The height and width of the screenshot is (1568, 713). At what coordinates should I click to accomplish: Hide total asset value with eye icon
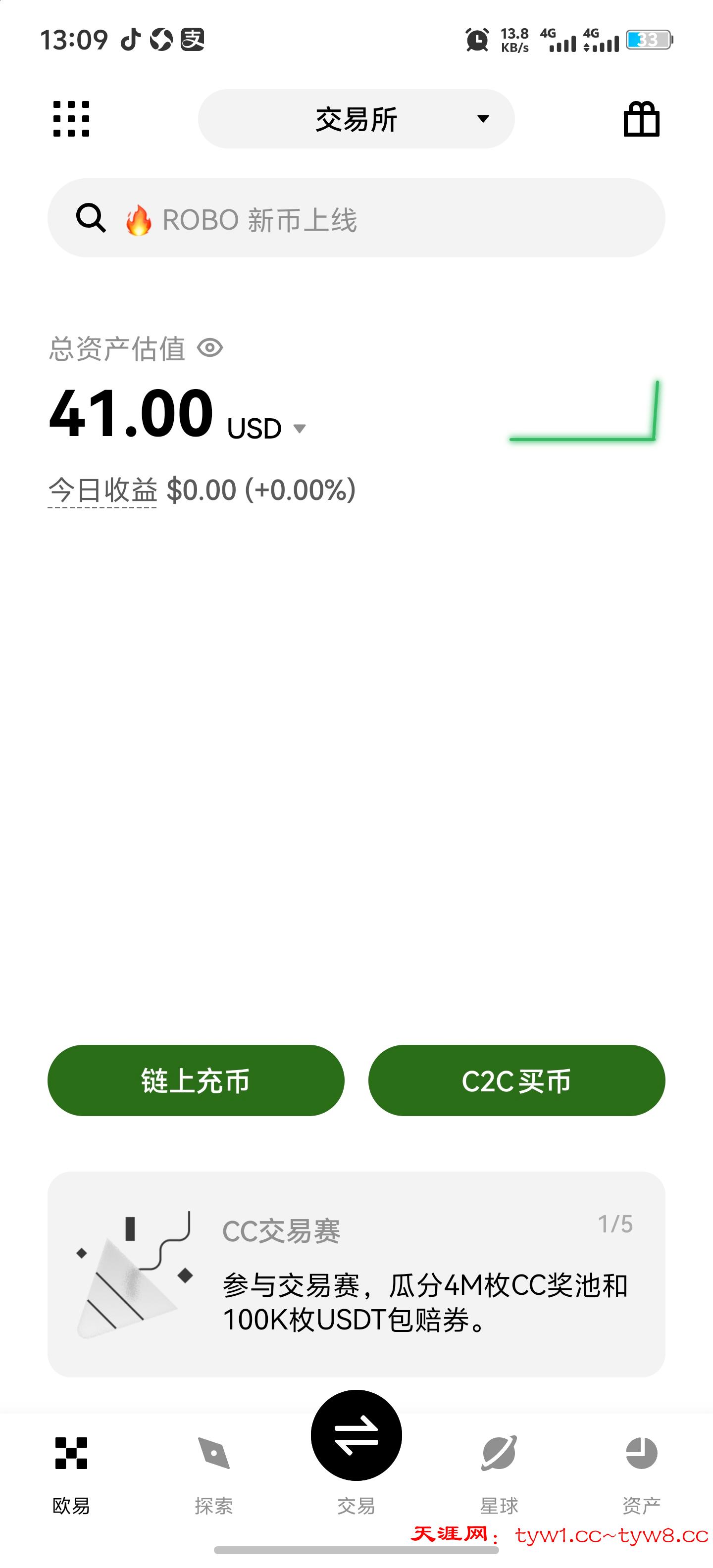point(210,348)
